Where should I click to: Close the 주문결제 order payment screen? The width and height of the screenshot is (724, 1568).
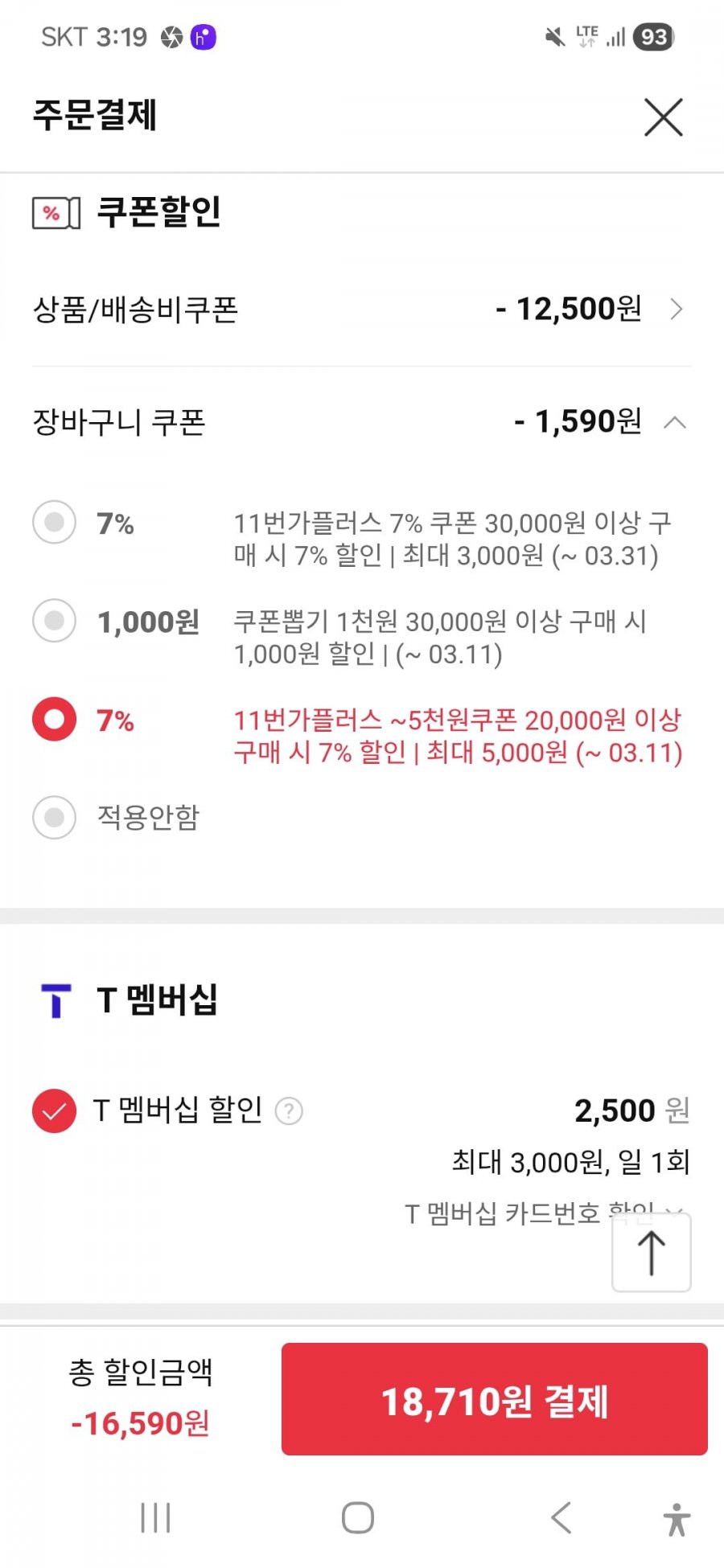tap(663, 117)
